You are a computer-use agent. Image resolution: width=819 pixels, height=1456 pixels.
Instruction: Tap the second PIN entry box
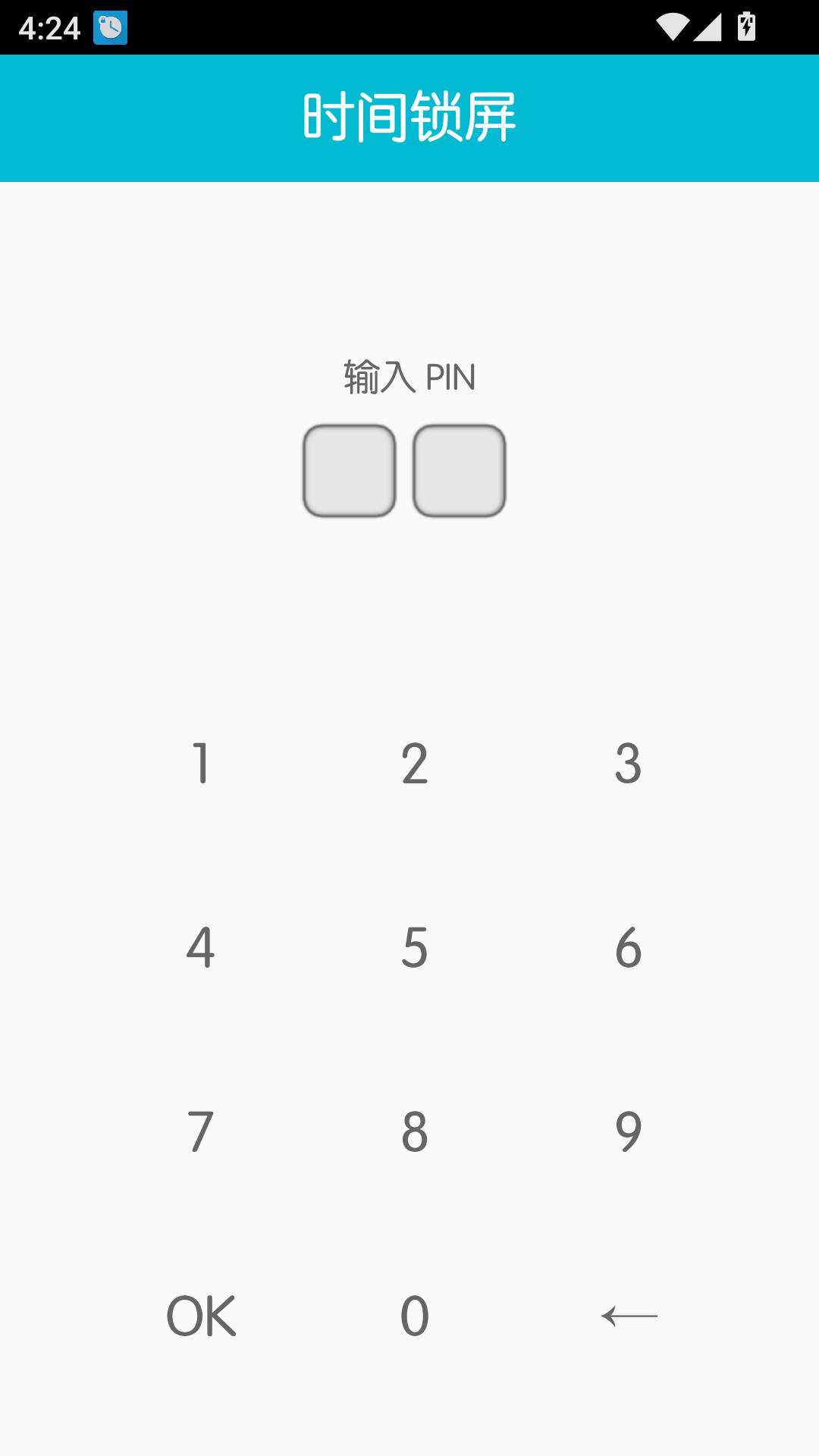click(460, 470)
